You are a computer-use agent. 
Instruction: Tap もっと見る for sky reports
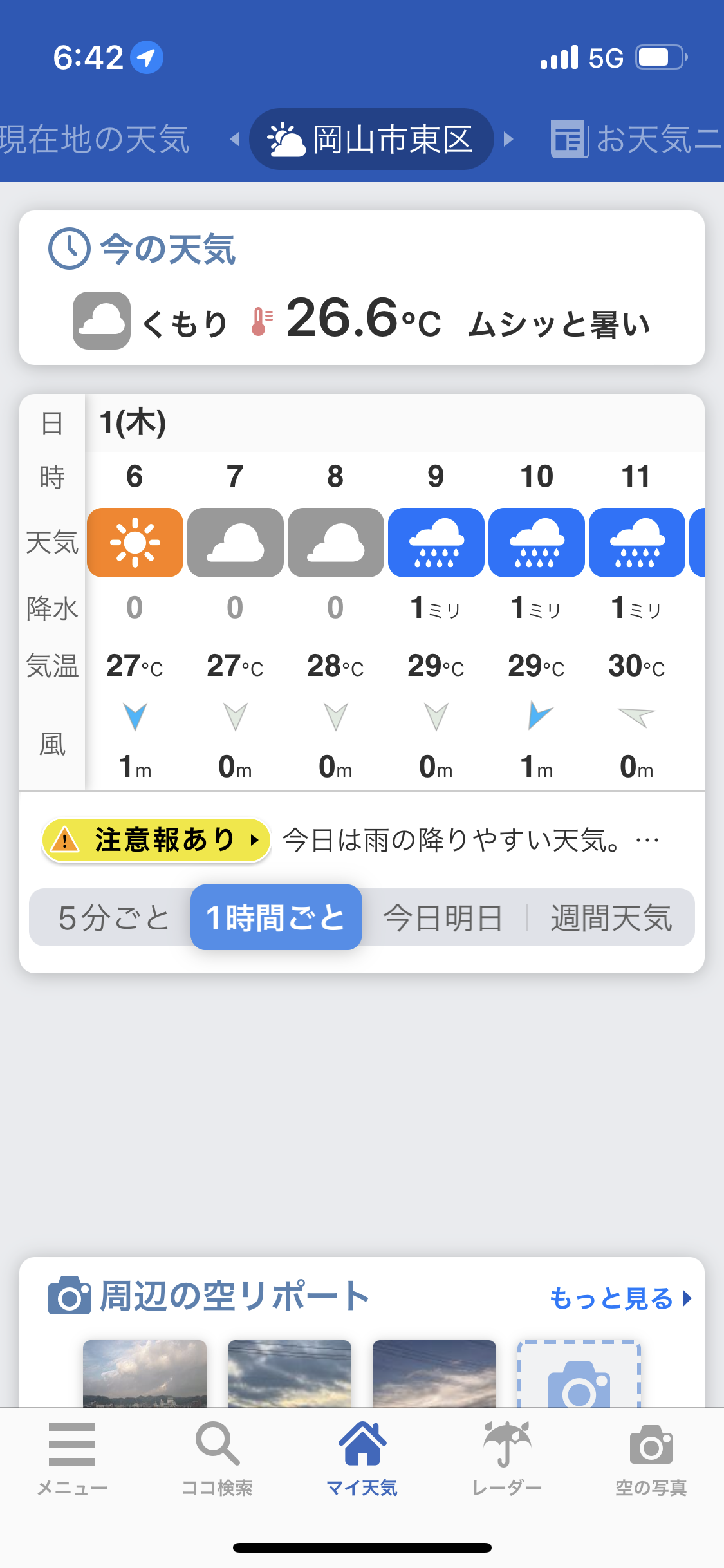pos(620,1298)
